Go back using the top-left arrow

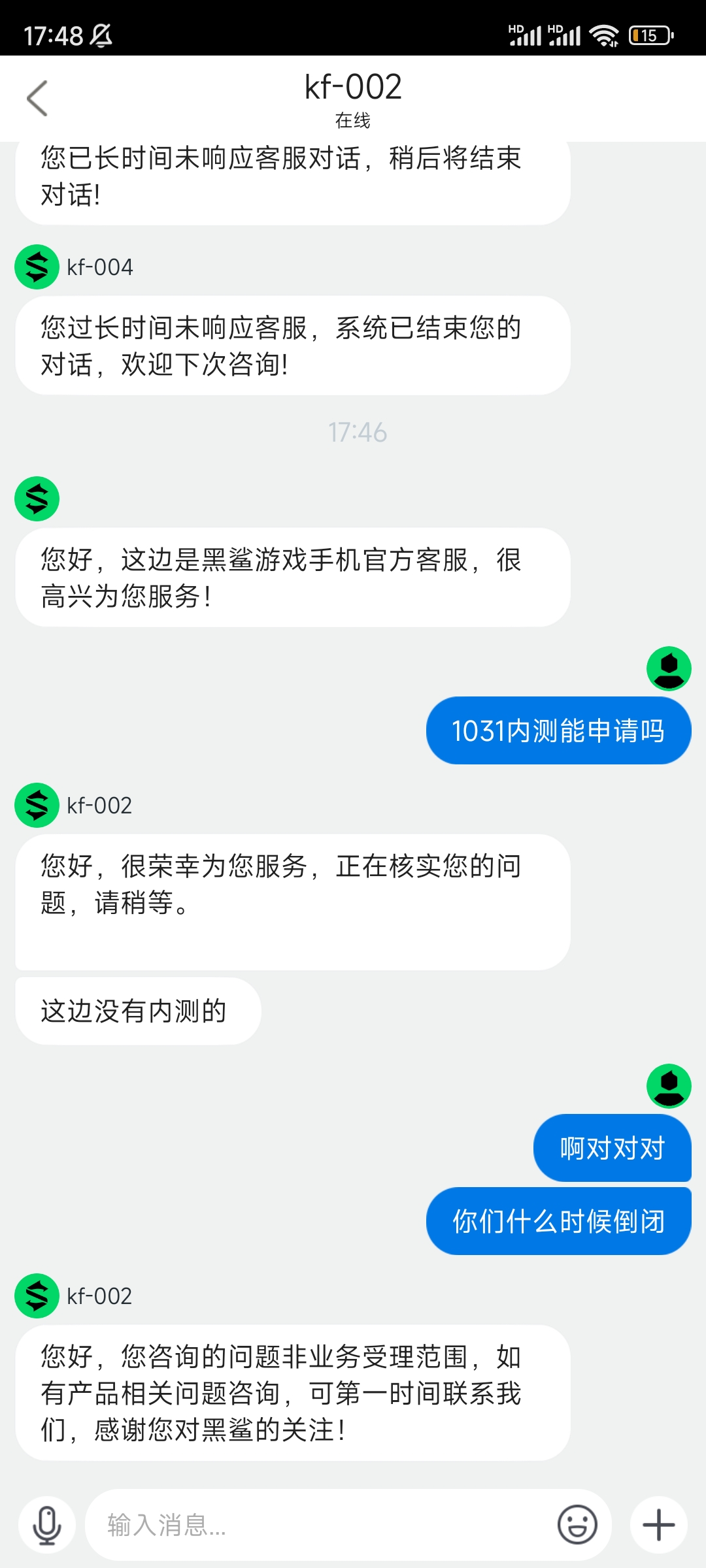37,98
